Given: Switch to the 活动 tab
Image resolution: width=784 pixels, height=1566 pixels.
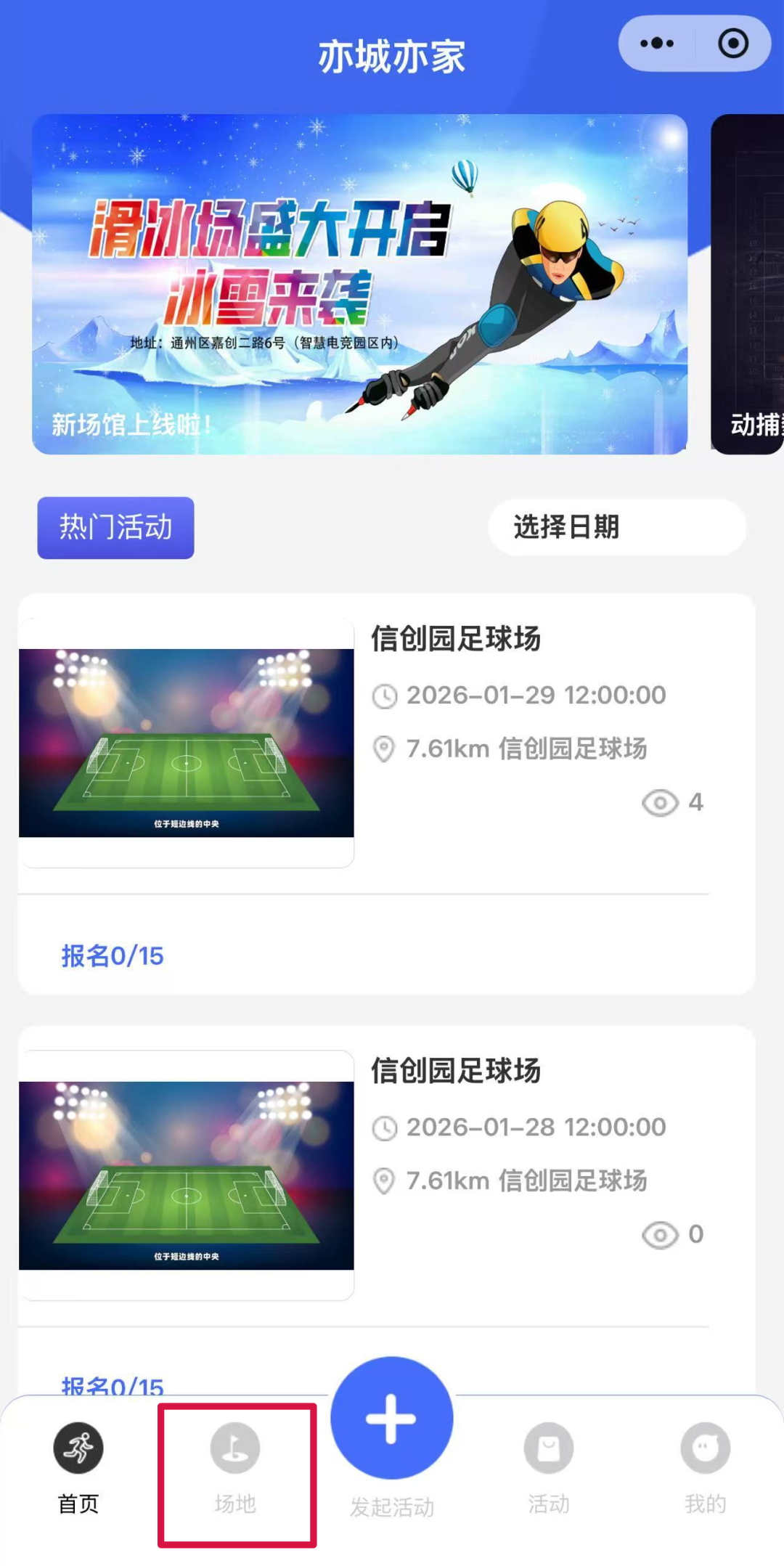Looking at the screenshot, I should [x=549, y=1468].
